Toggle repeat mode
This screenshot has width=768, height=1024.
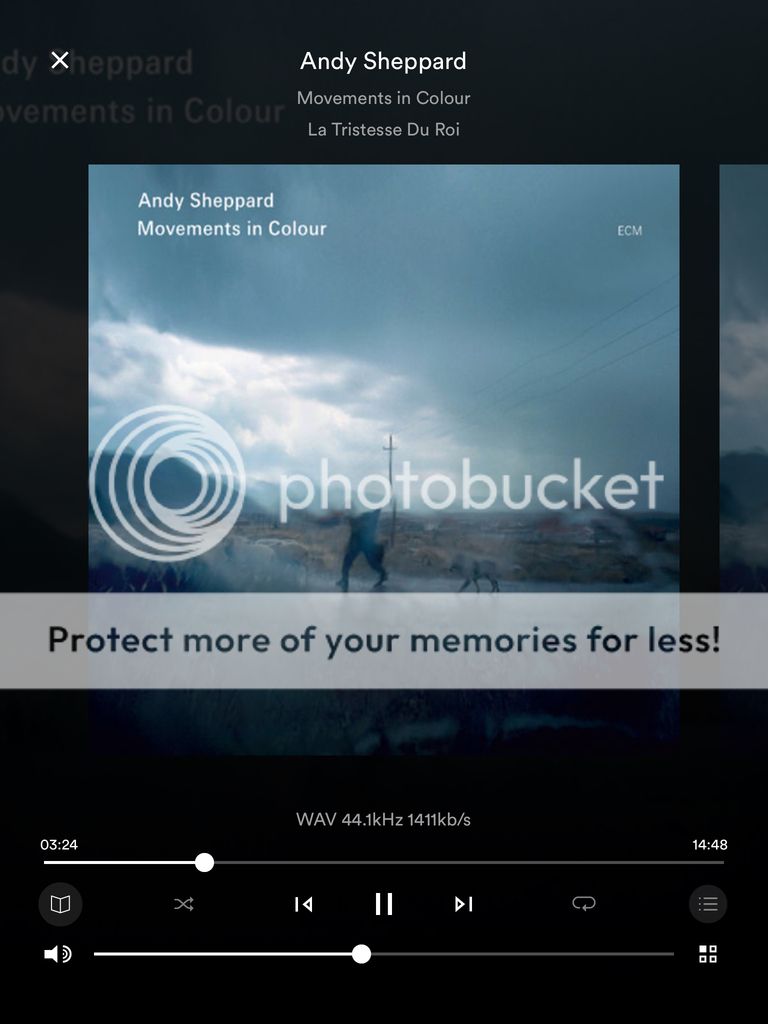[584, 904]
